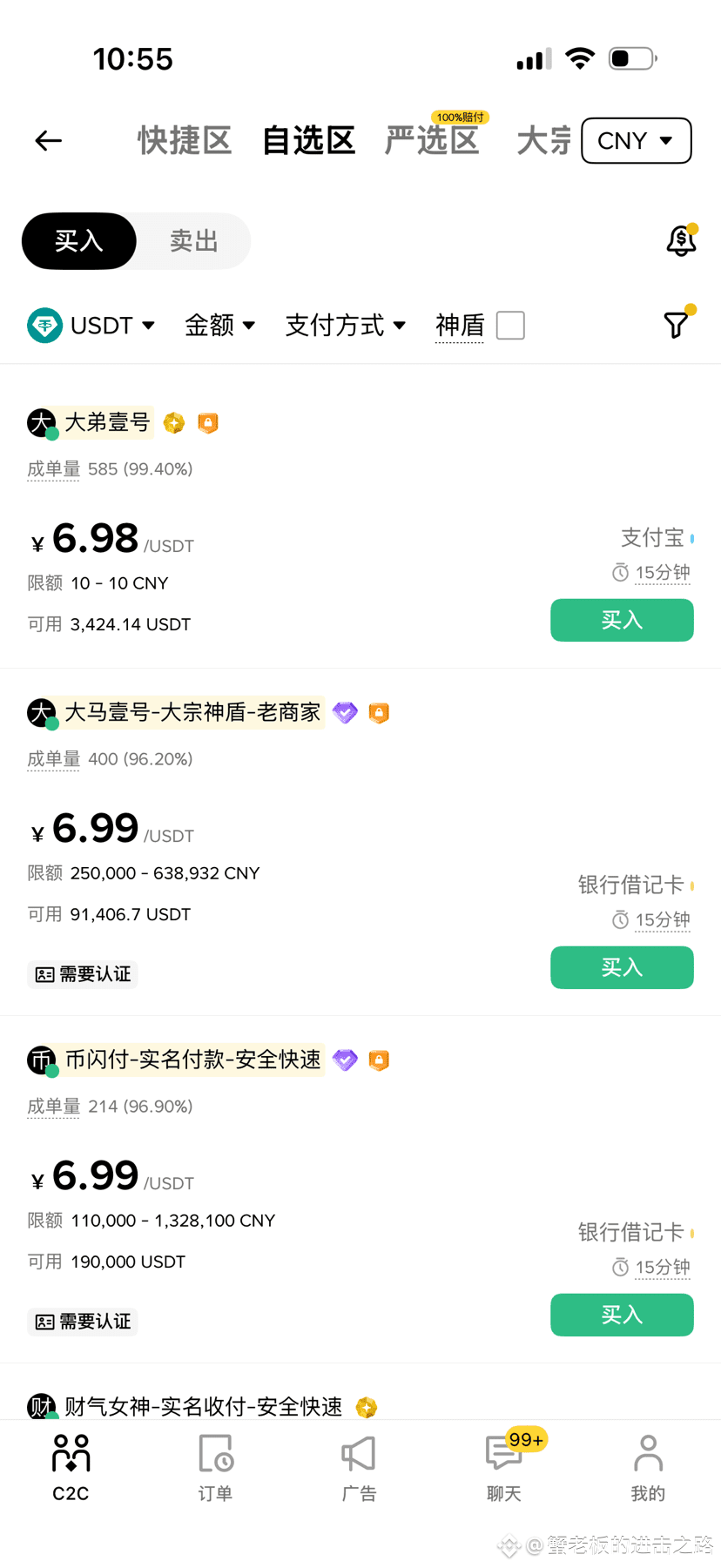Expand the 支付方式 payment filter
Screen dimensions: 721x1568
pos(345,326)
